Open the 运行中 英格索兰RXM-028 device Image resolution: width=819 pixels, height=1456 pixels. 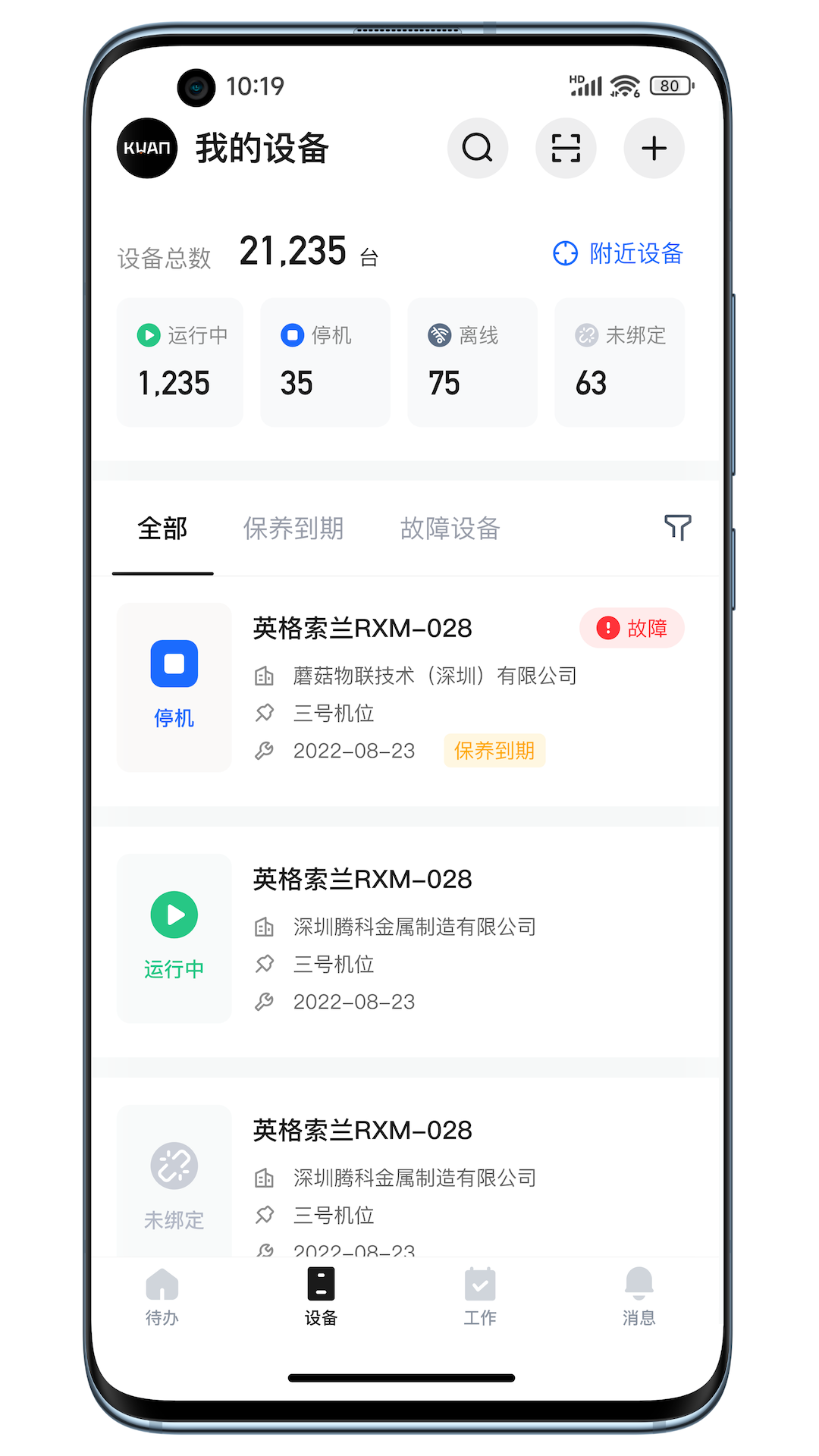coord(409,939)
